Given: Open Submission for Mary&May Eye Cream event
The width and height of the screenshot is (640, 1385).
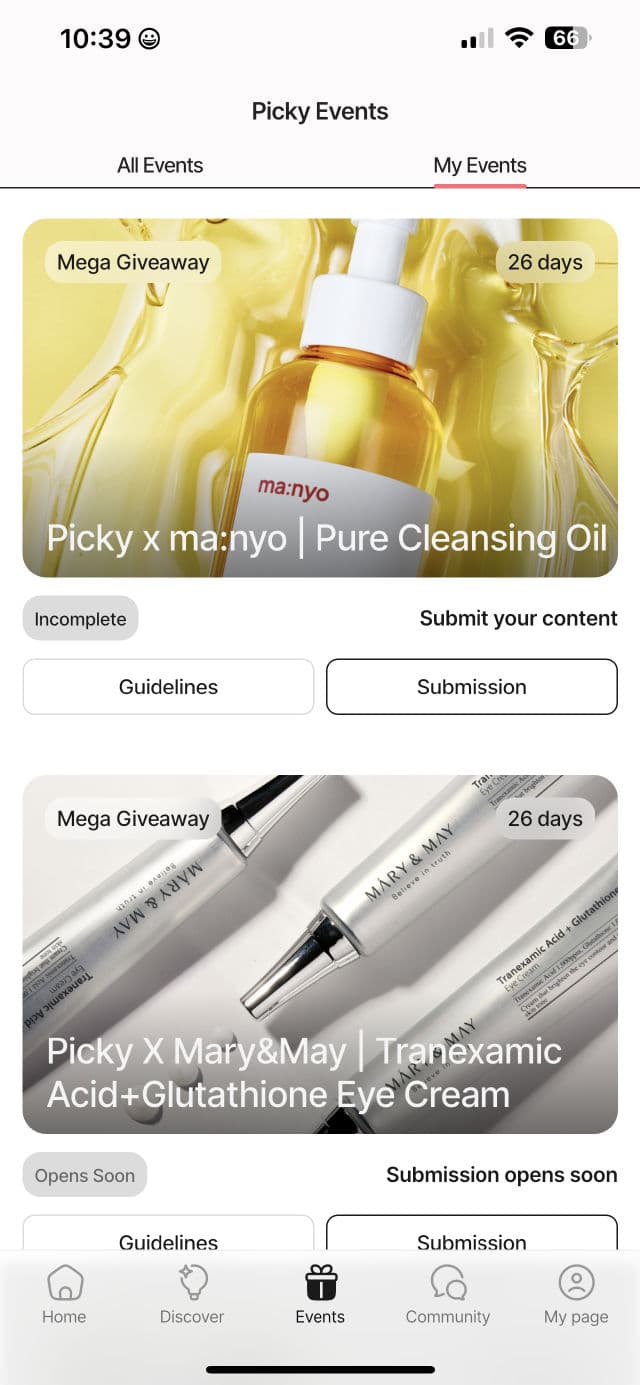Looking at the screenshot, I should coord(471,1236).
